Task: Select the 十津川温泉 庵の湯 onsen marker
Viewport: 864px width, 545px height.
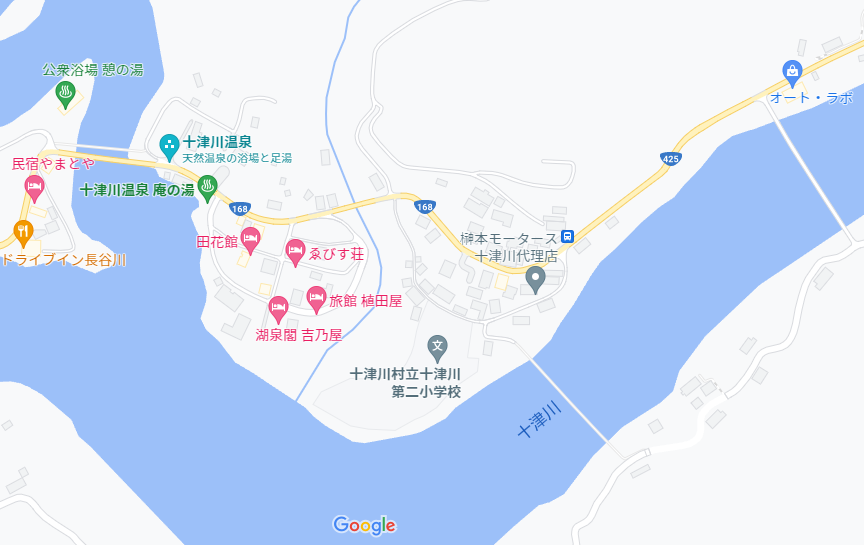Action: click(207, 185)
